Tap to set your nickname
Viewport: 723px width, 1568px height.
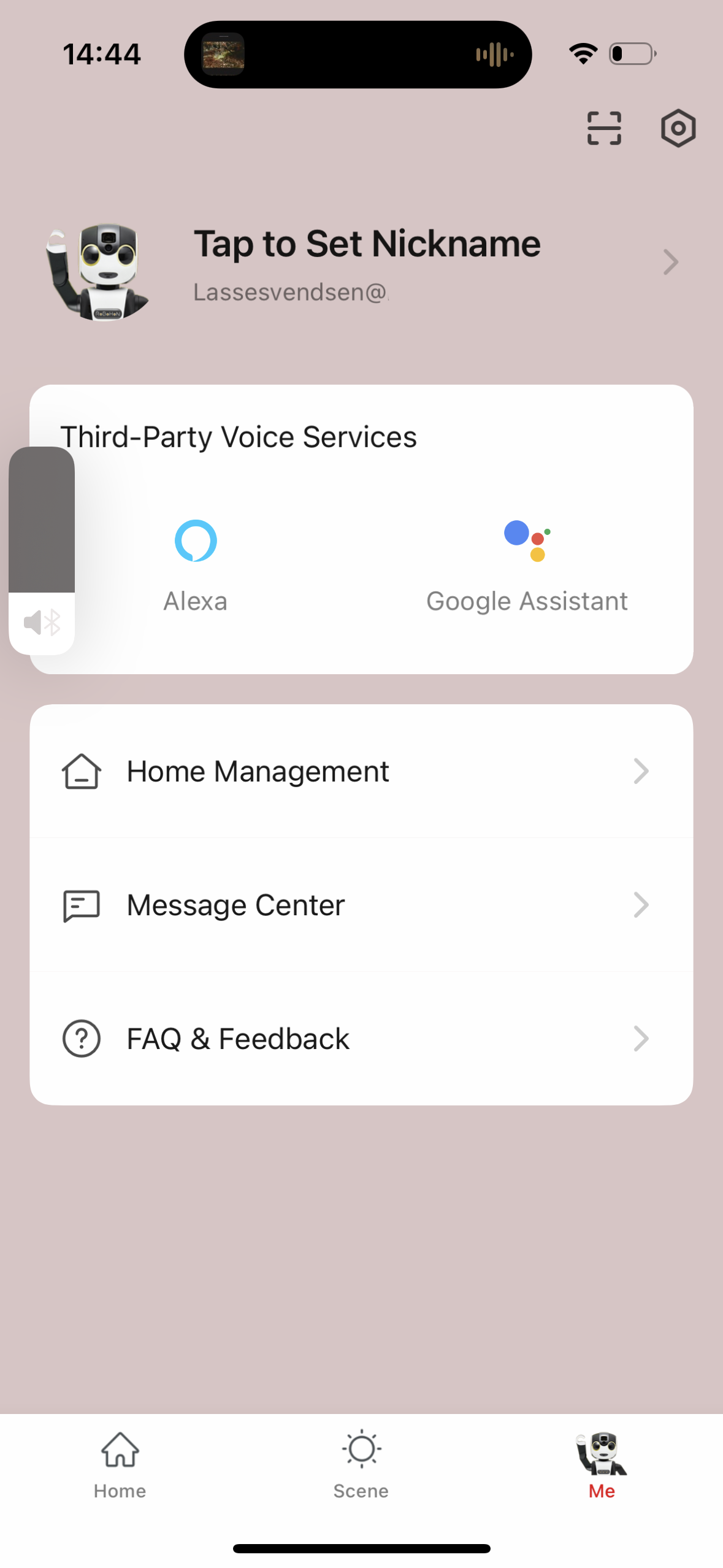pyautogui.click(x=367, y=244)
